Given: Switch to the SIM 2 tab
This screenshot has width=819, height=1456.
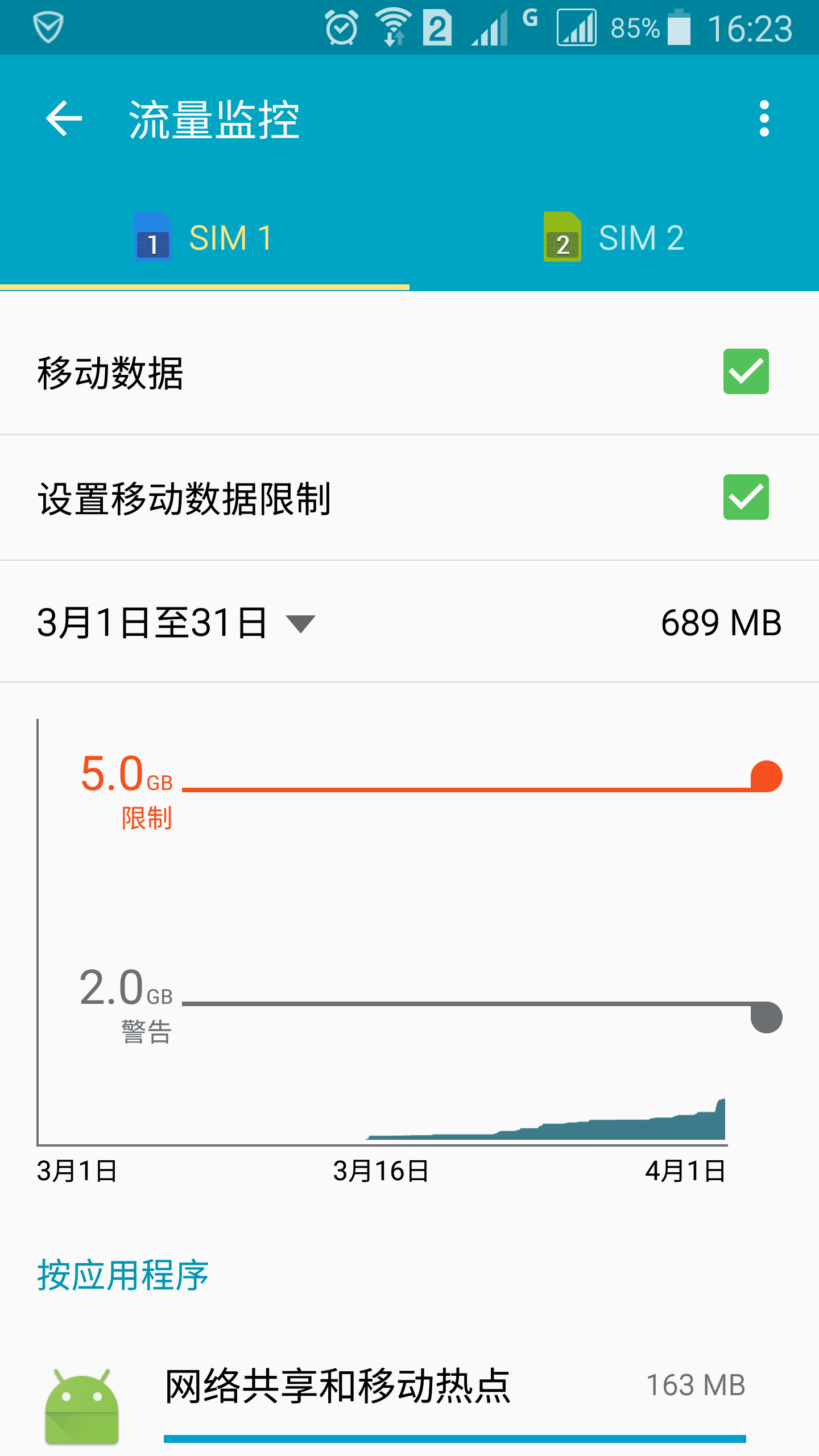Looking at the screenshot, I should click(x=614, y=237).
